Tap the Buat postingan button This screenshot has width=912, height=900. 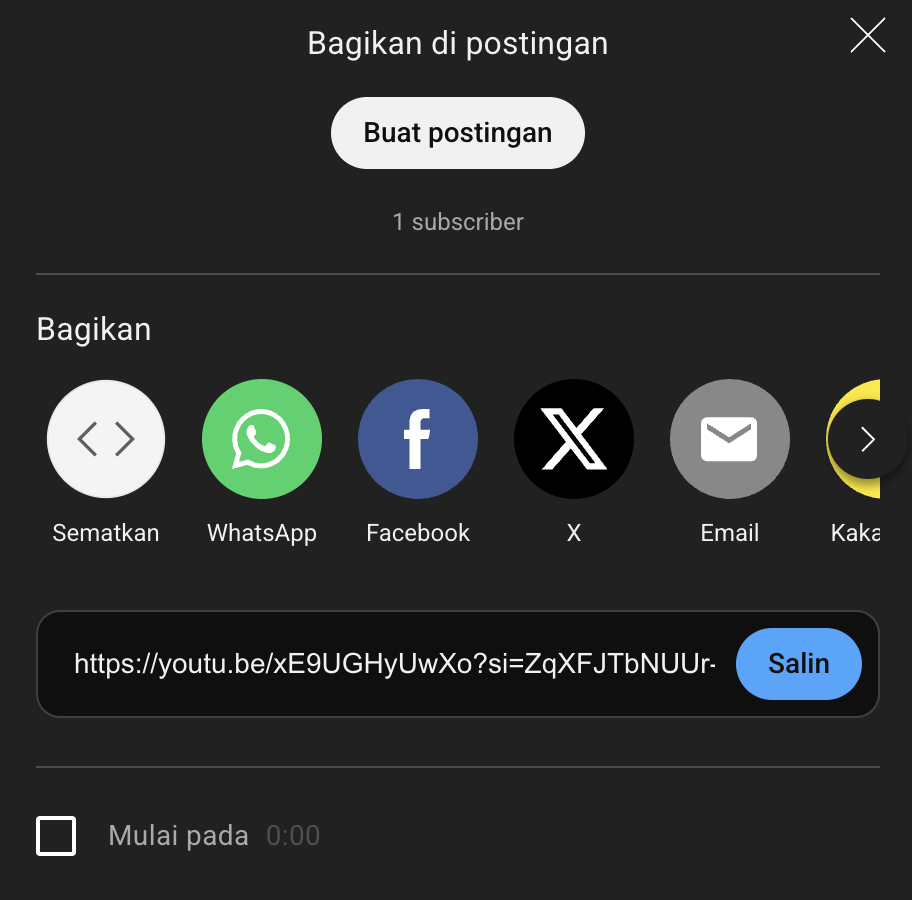457,133
